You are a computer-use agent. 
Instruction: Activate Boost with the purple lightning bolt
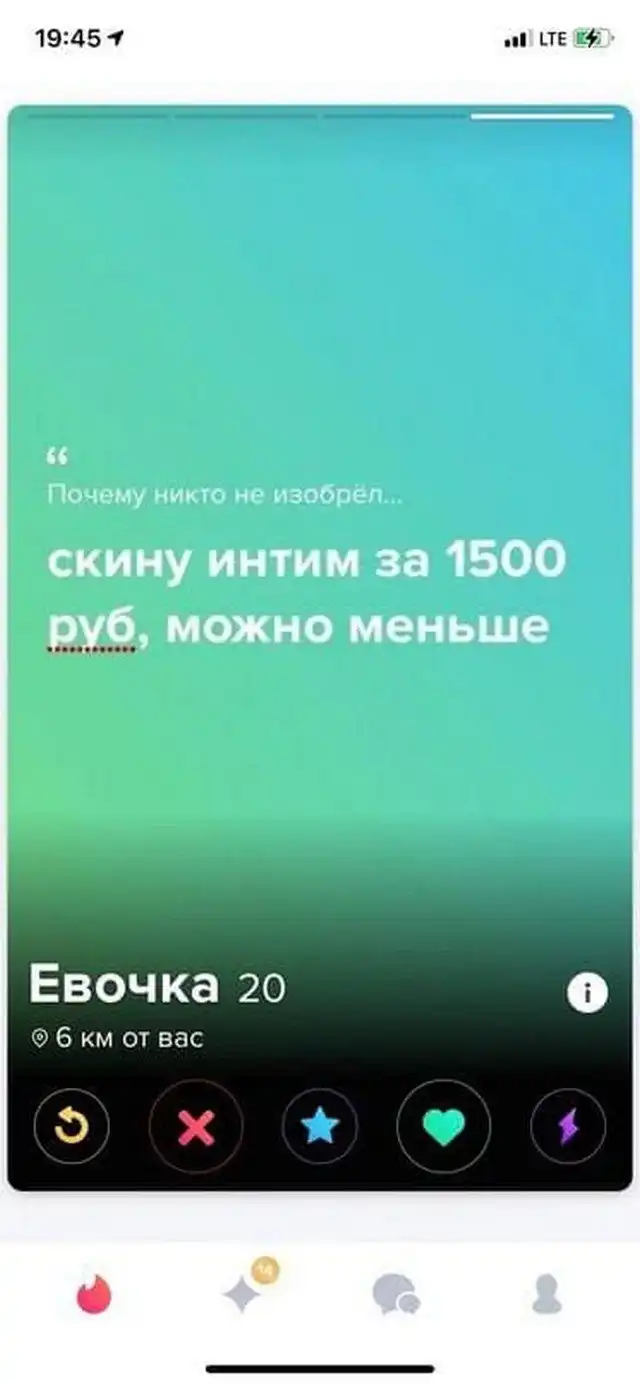coord(567,1127)
